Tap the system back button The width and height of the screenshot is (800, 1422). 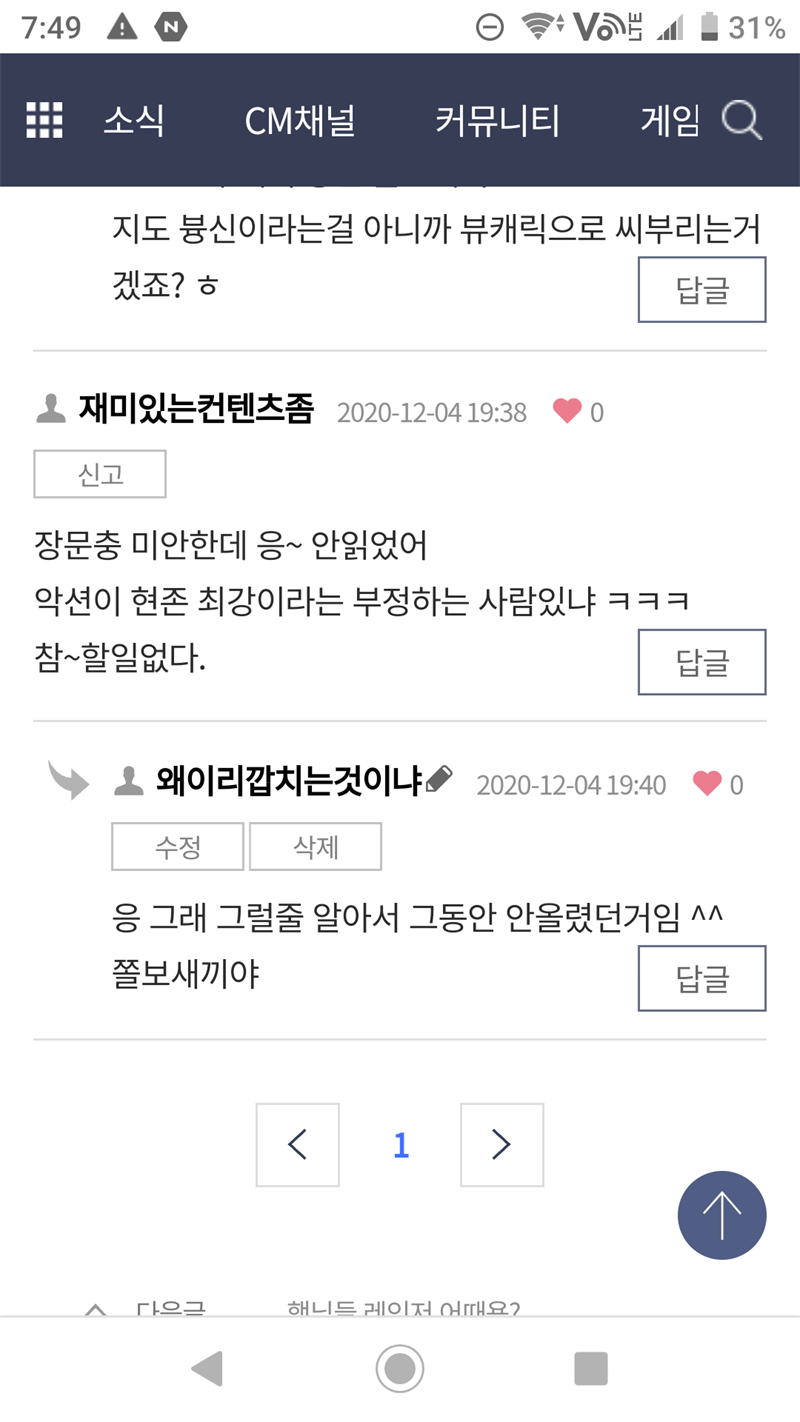tap(207, 1368)
